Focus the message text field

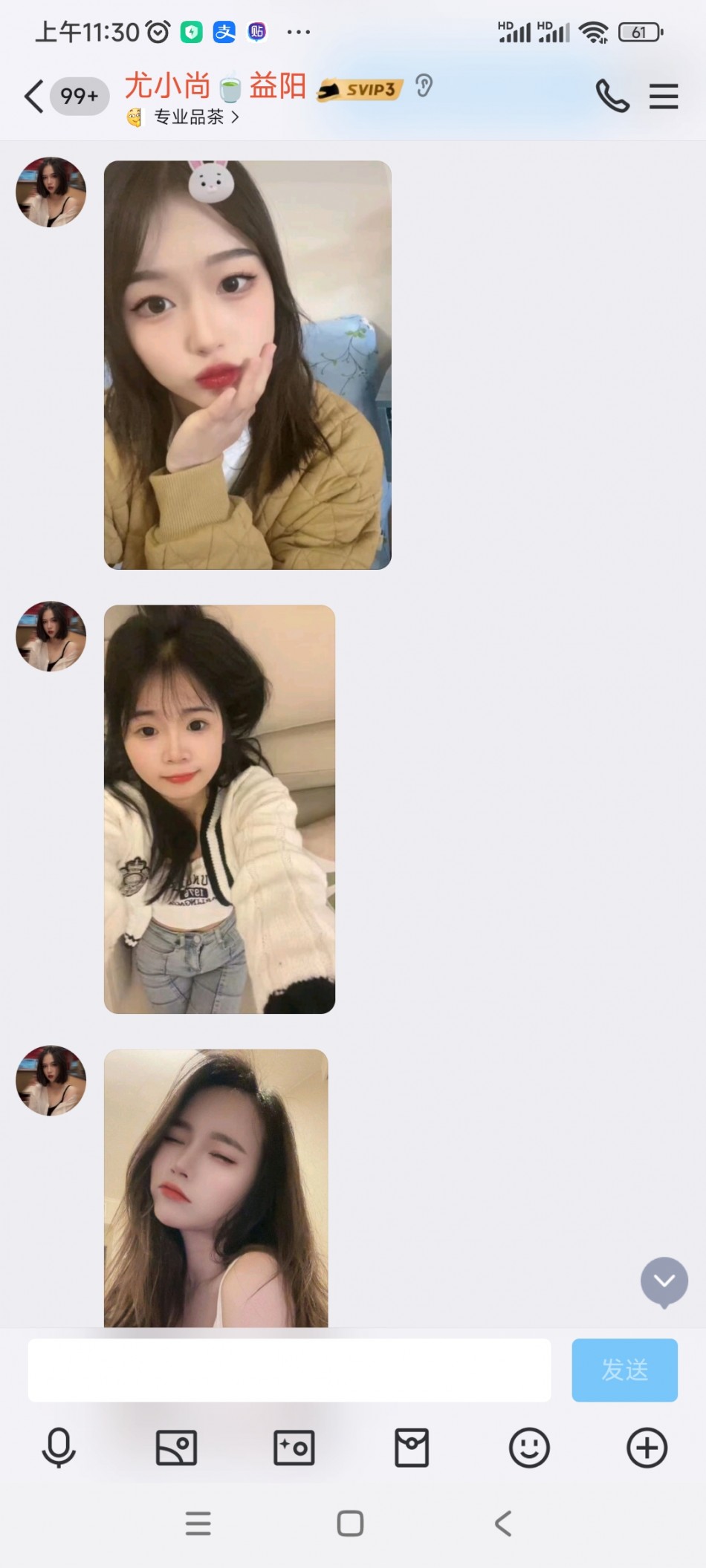289,1370
